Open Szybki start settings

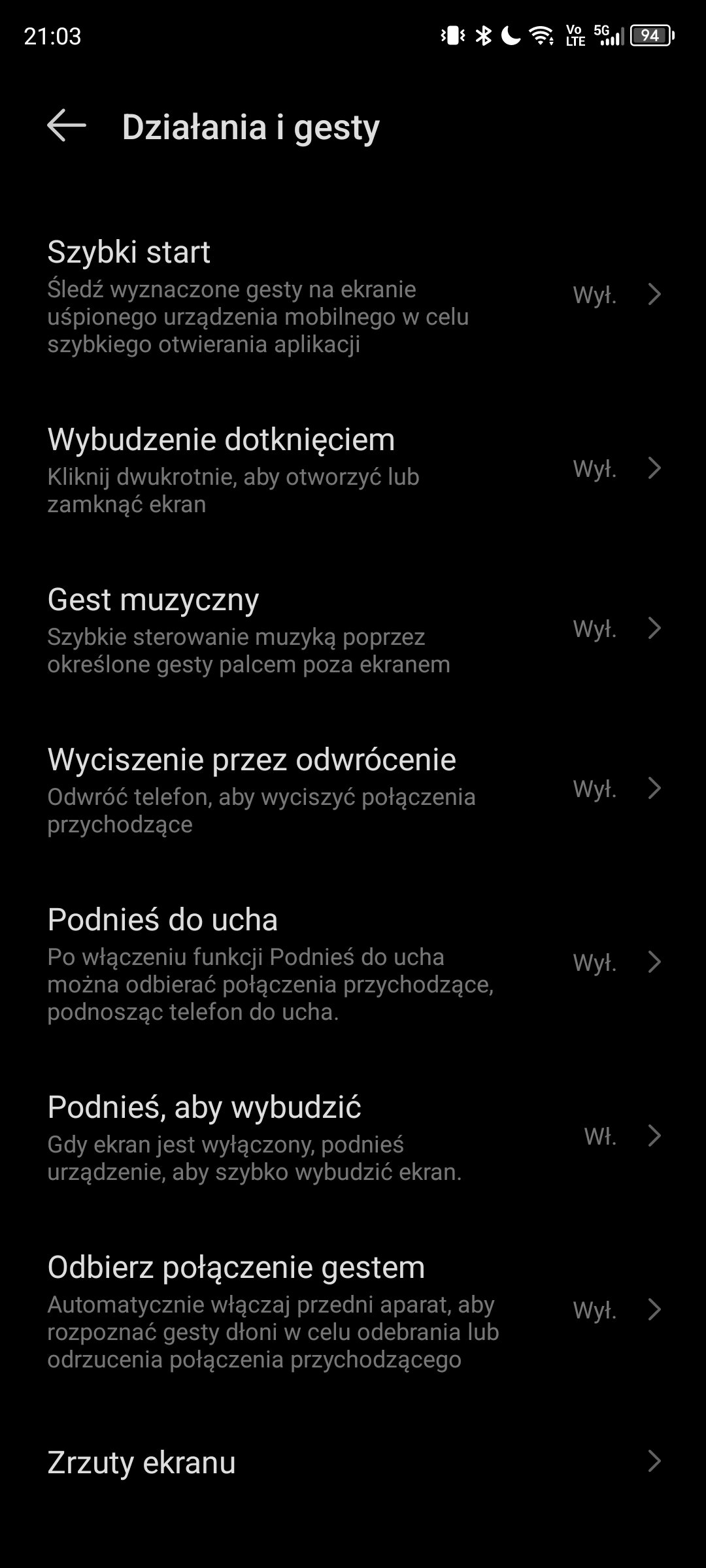point(353,296)
